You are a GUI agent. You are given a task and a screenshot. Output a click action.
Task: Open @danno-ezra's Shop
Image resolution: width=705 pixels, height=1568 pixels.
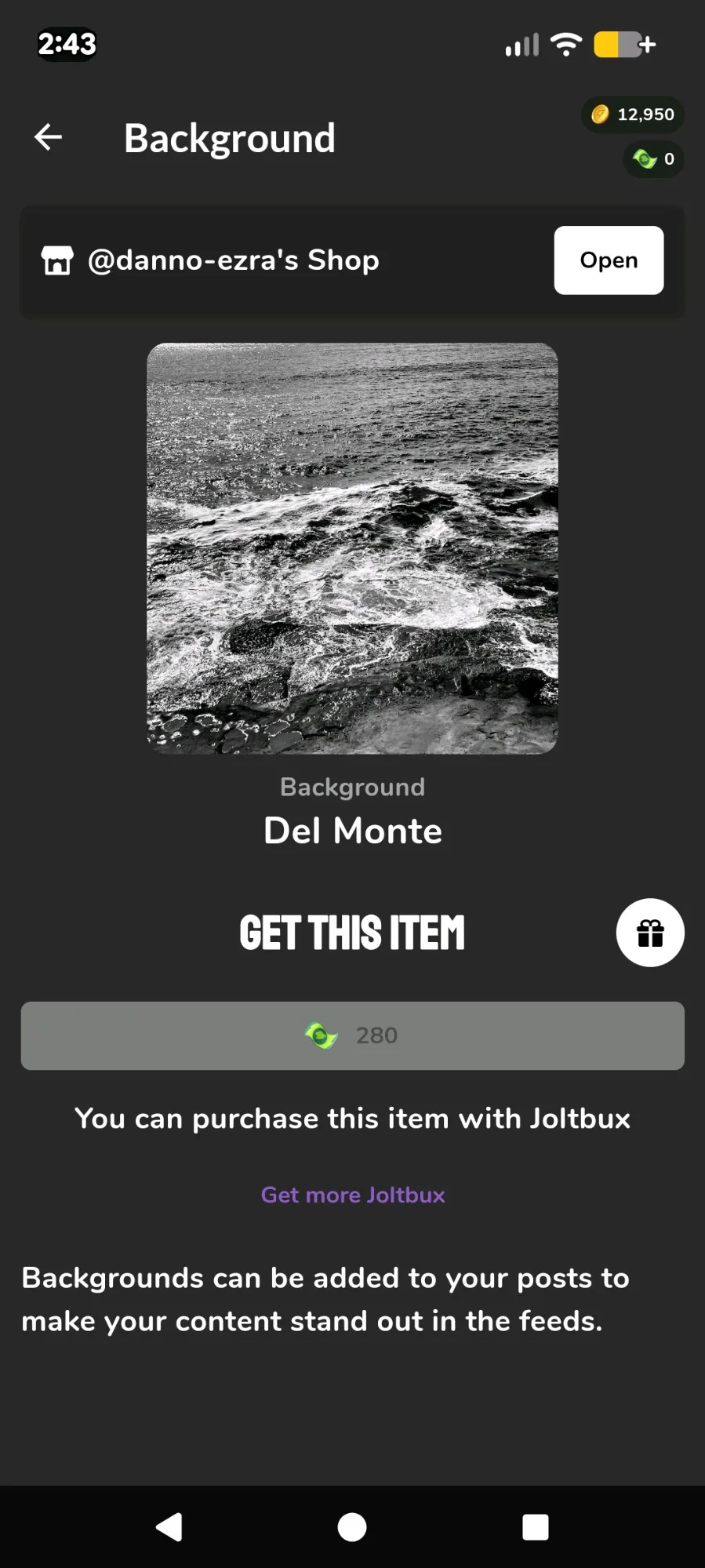click(x=608, y=260)
